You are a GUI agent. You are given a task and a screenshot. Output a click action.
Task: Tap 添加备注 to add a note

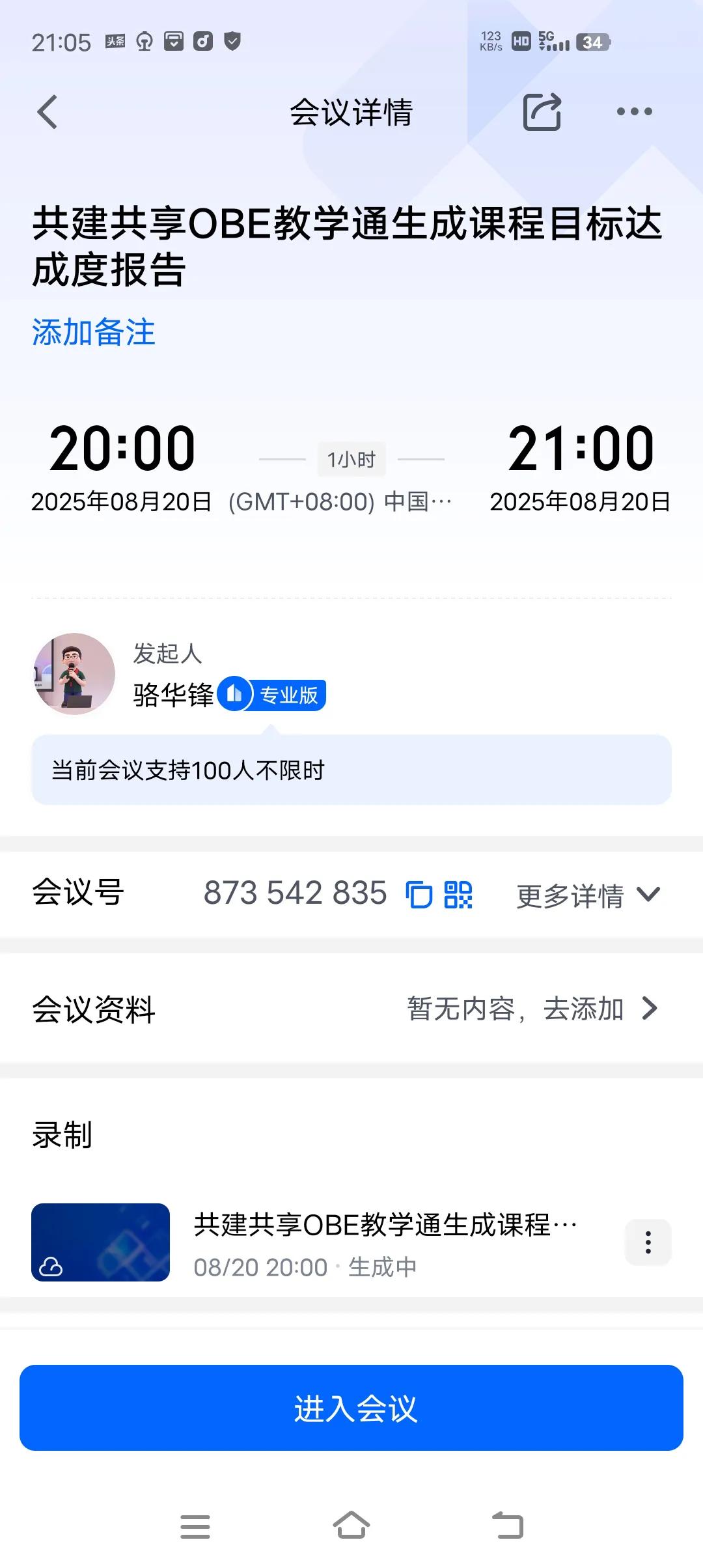coord(94,333)
